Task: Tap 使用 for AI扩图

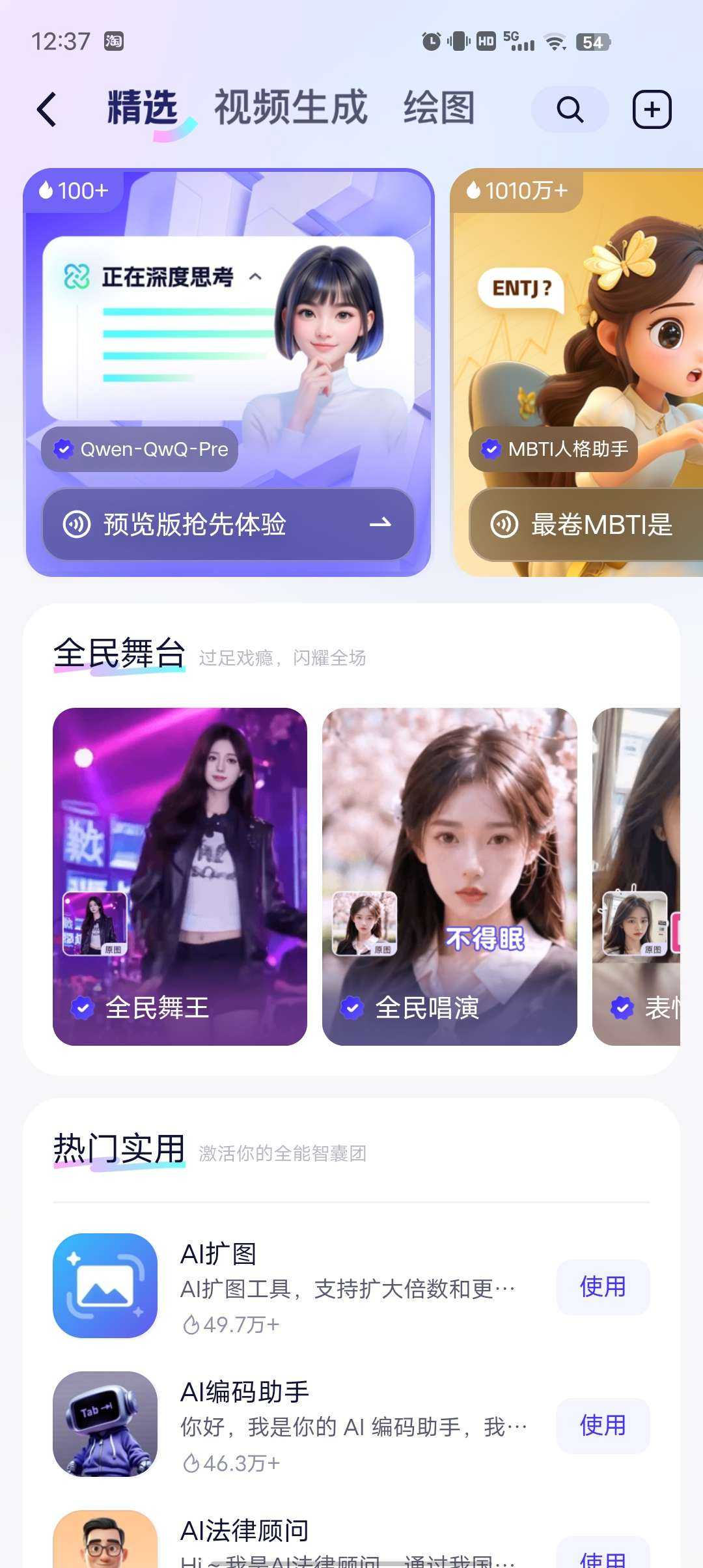Action: click(x=603, y=1287)
